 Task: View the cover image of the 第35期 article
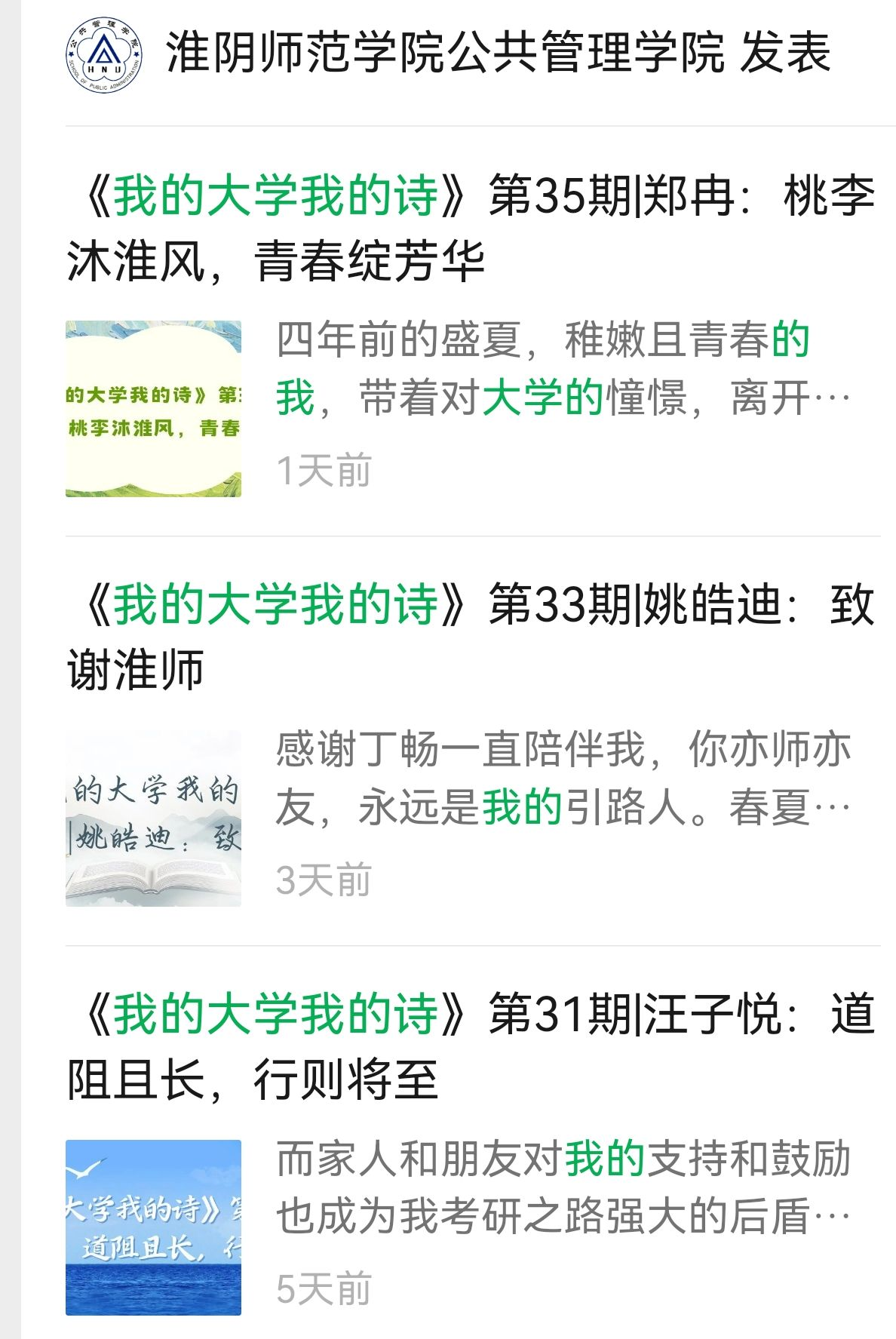(x=153, y=408)
